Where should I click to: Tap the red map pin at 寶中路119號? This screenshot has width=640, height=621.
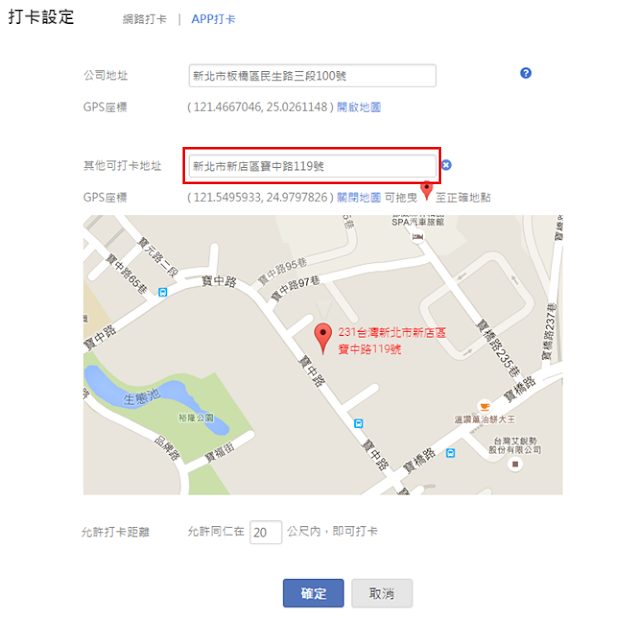[322, 336]
